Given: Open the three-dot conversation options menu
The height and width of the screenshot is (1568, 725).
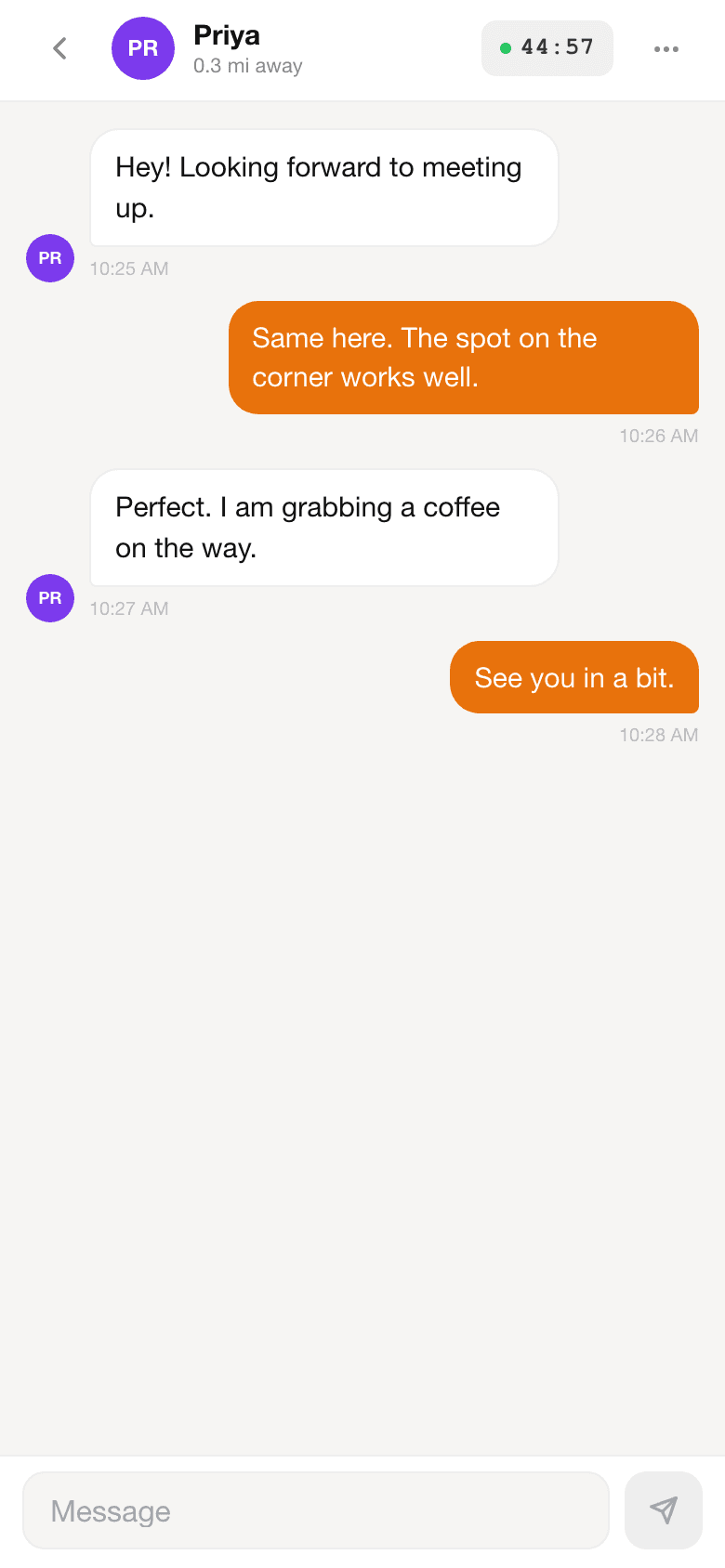Looking at the screenshot, I should click(666, 48).
